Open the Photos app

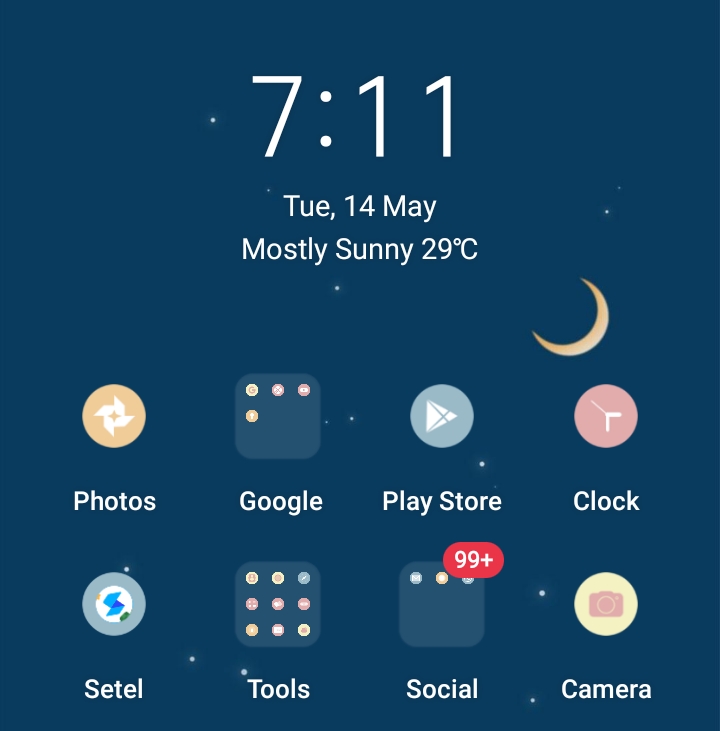pos(114,416)
